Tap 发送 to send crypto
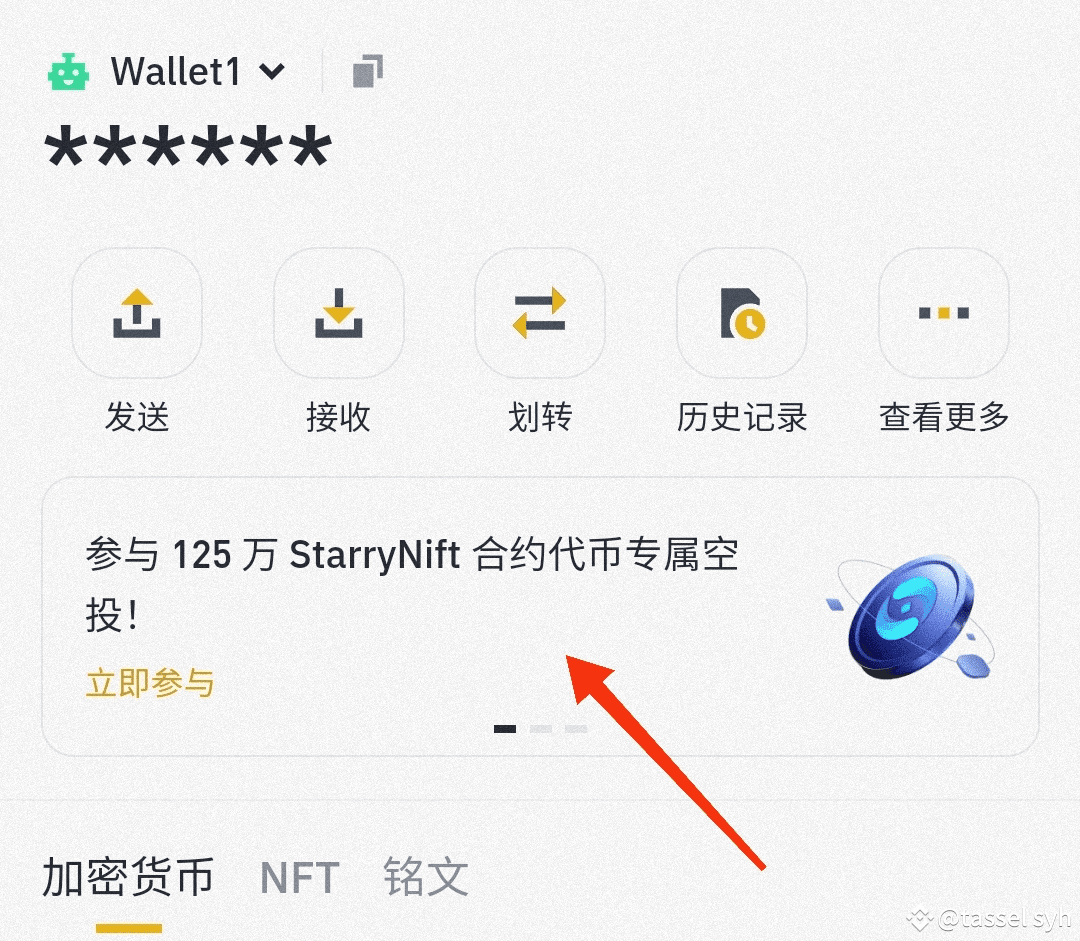Image resolution: width=1080 pixels, height=941 pixels. pyautogui.click(x=137, y=313)
